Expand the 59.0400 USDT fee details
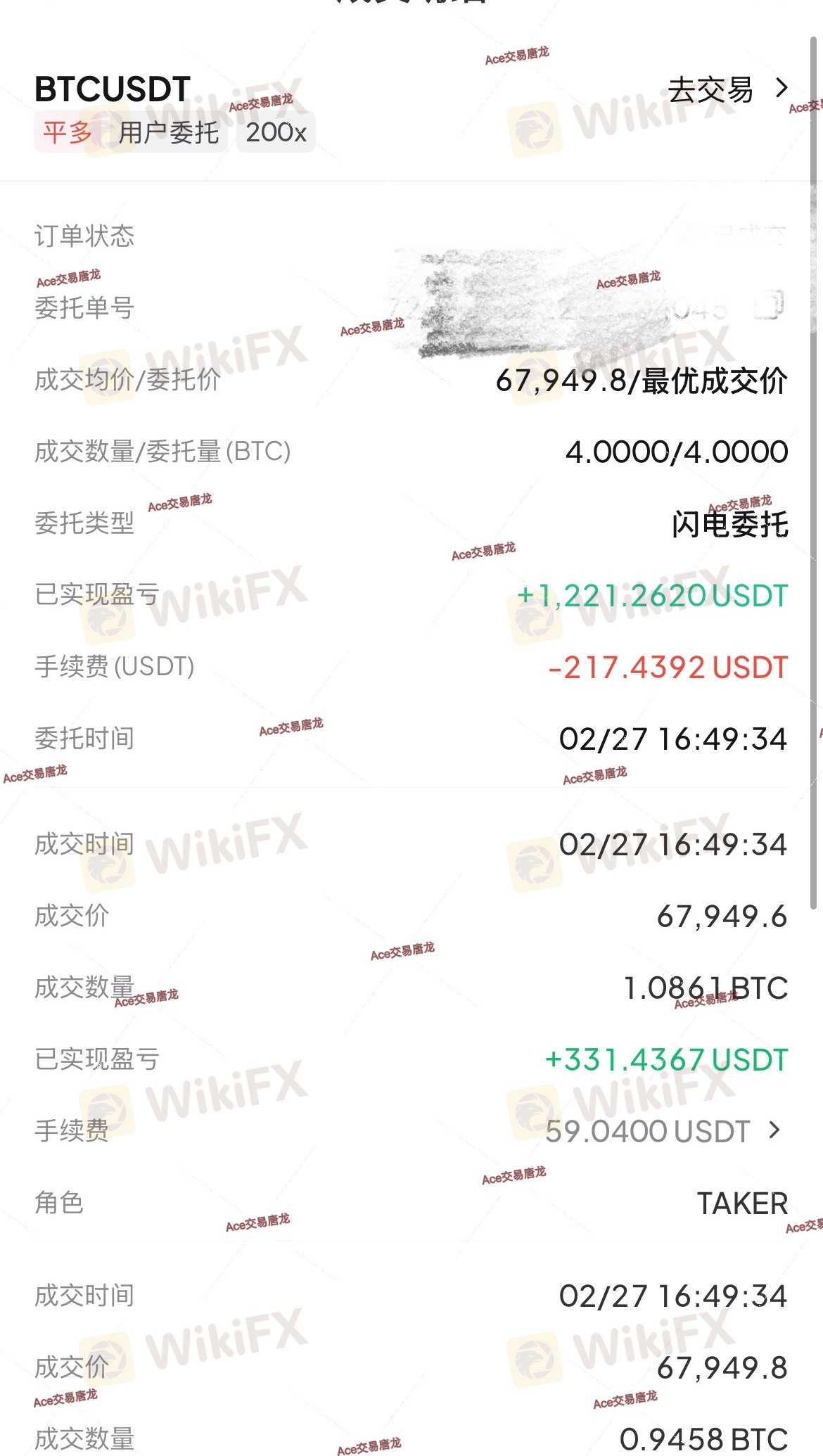 coord(774,1130)
